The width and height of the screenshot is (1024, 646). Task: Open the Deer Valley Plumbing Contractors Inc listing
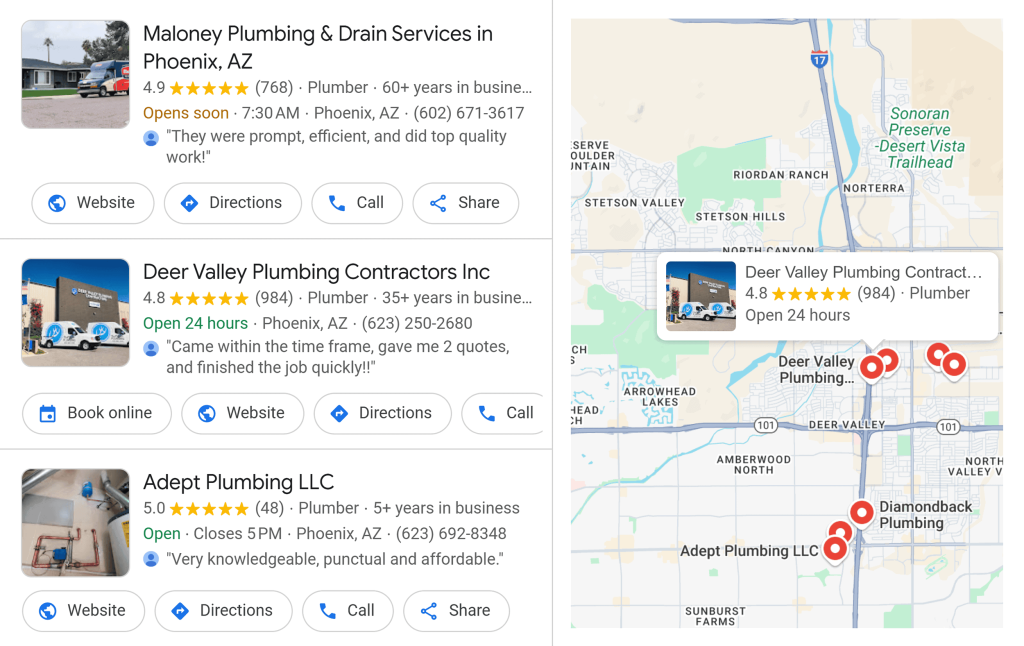coord(316,272)
